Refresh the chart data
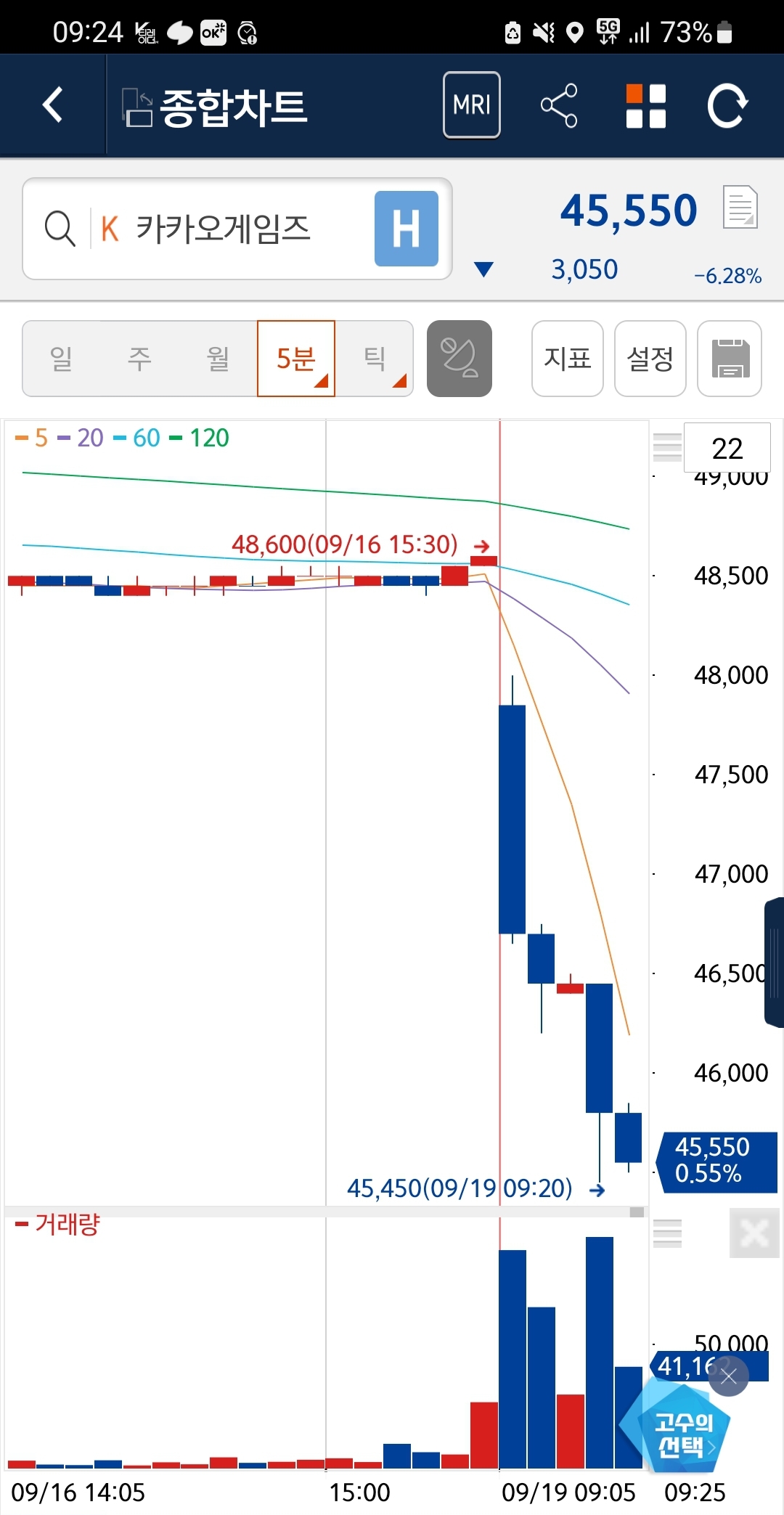This screenshot has width=784, height=1515. click(727, 106)
